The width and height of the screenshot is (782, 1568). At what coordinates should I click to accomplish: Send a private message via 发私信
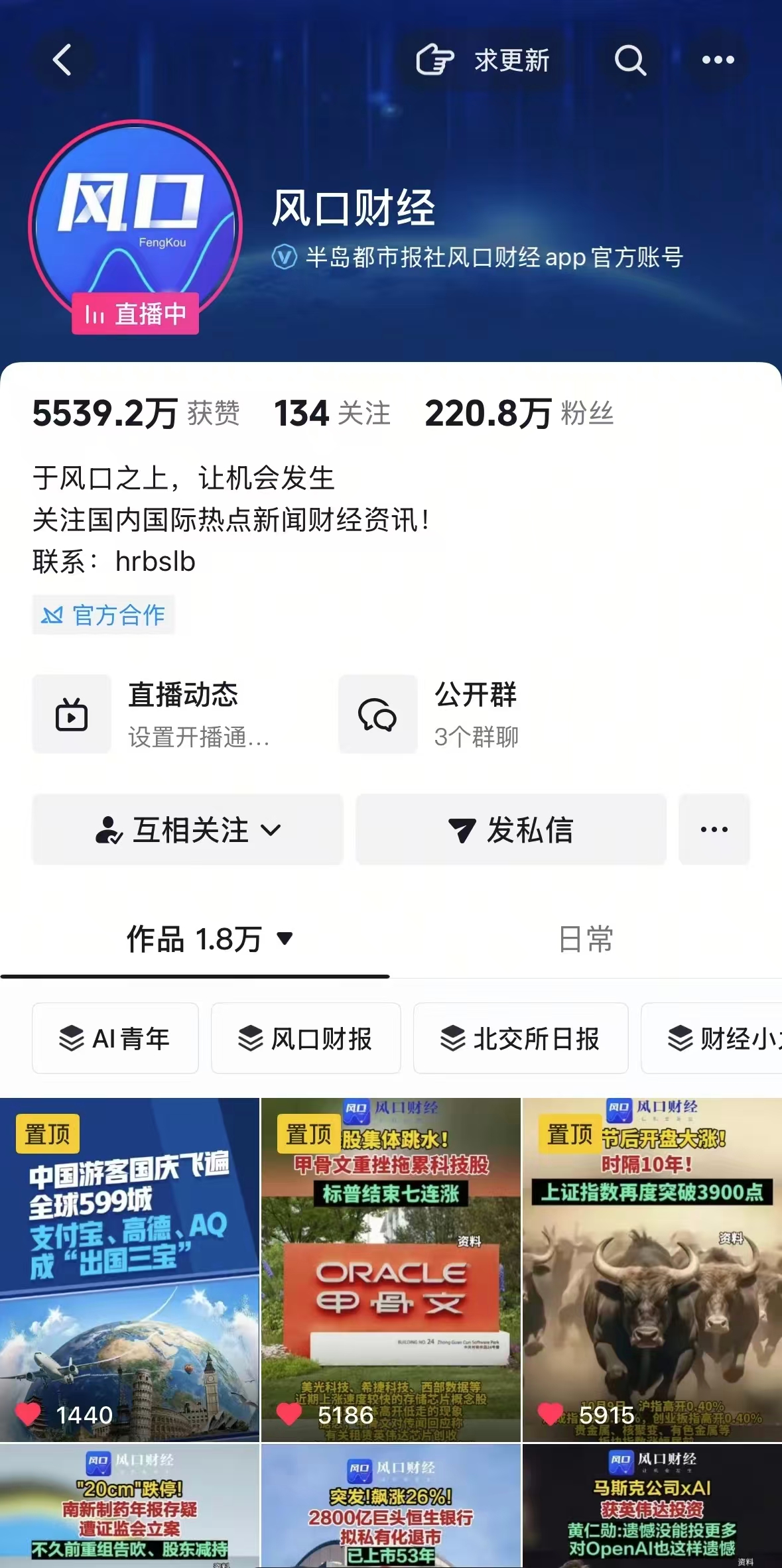(511, 829)
